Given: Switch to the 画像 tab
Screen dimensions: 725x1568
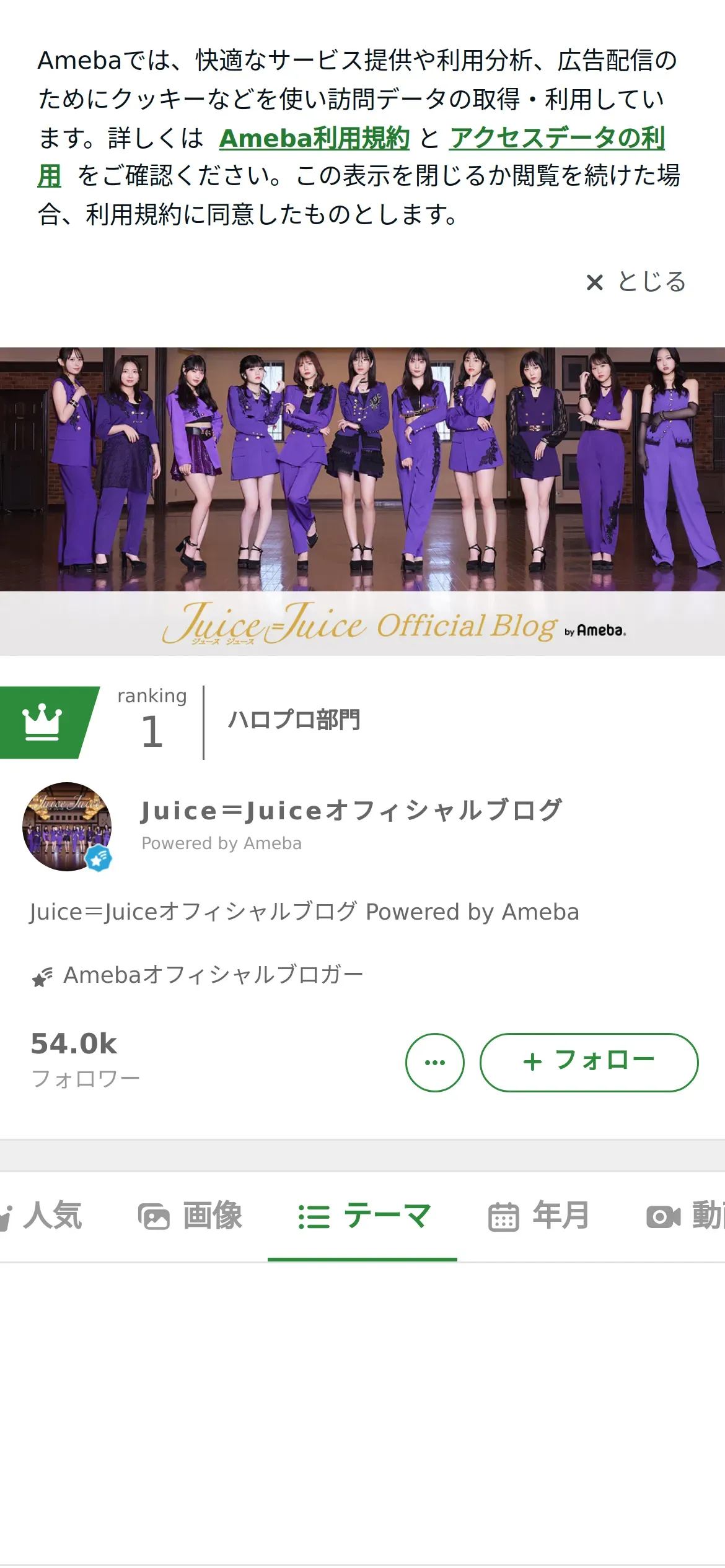Looking at the screenshot, I should 190,1216.
